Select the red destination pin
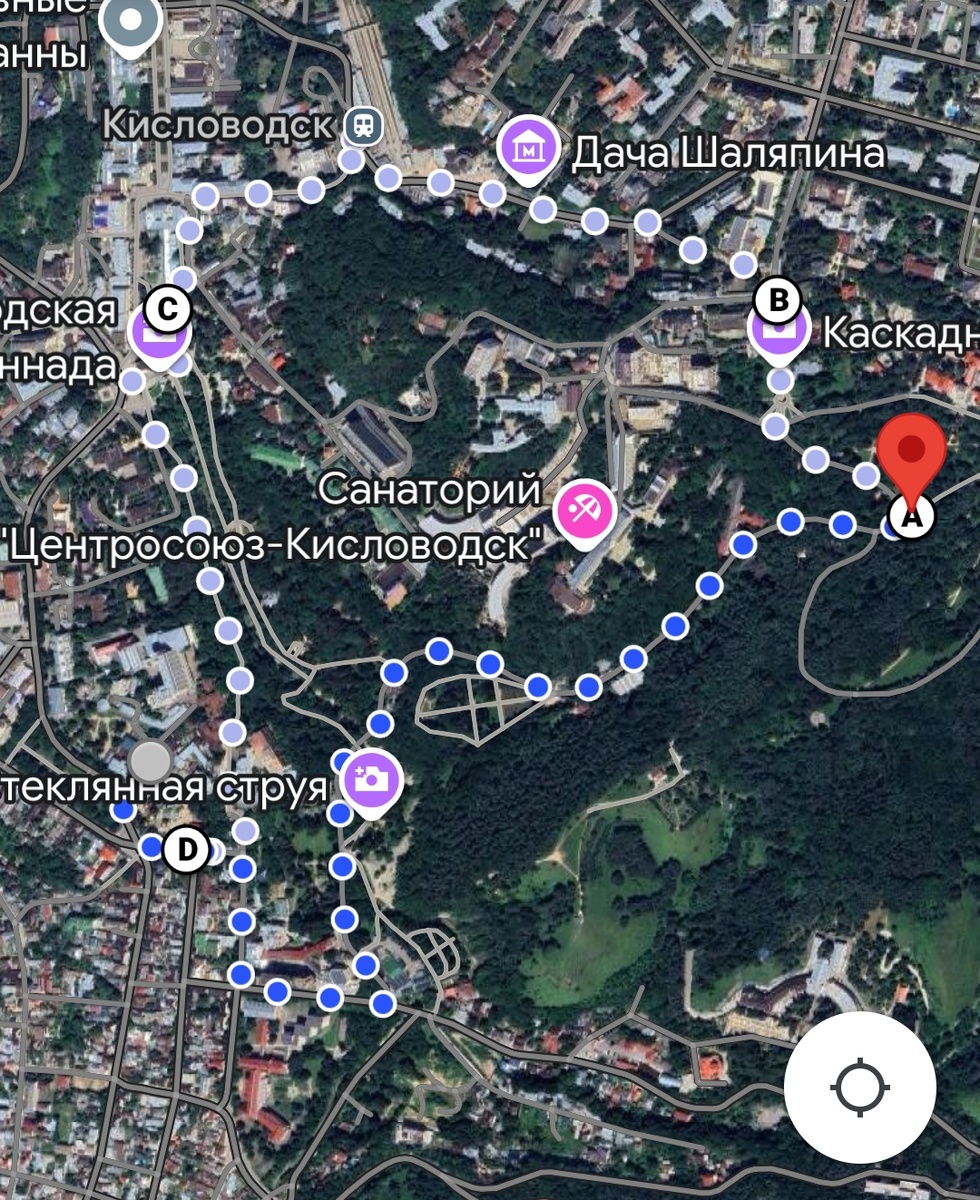The height and width of the screenshot is (1200, 980). pyautogui.click(x=910, y=452)
